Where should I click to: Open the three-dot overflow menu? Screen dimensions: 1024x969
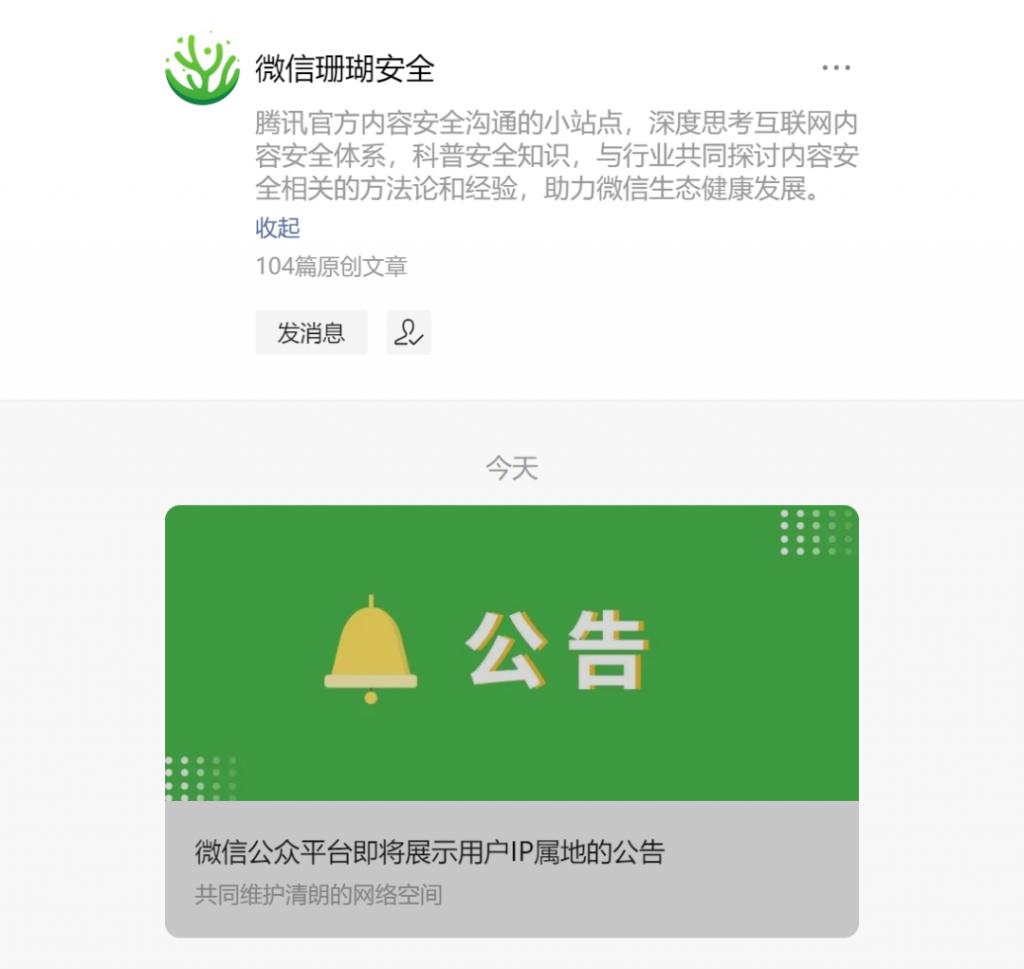click(x=835, y=68)
